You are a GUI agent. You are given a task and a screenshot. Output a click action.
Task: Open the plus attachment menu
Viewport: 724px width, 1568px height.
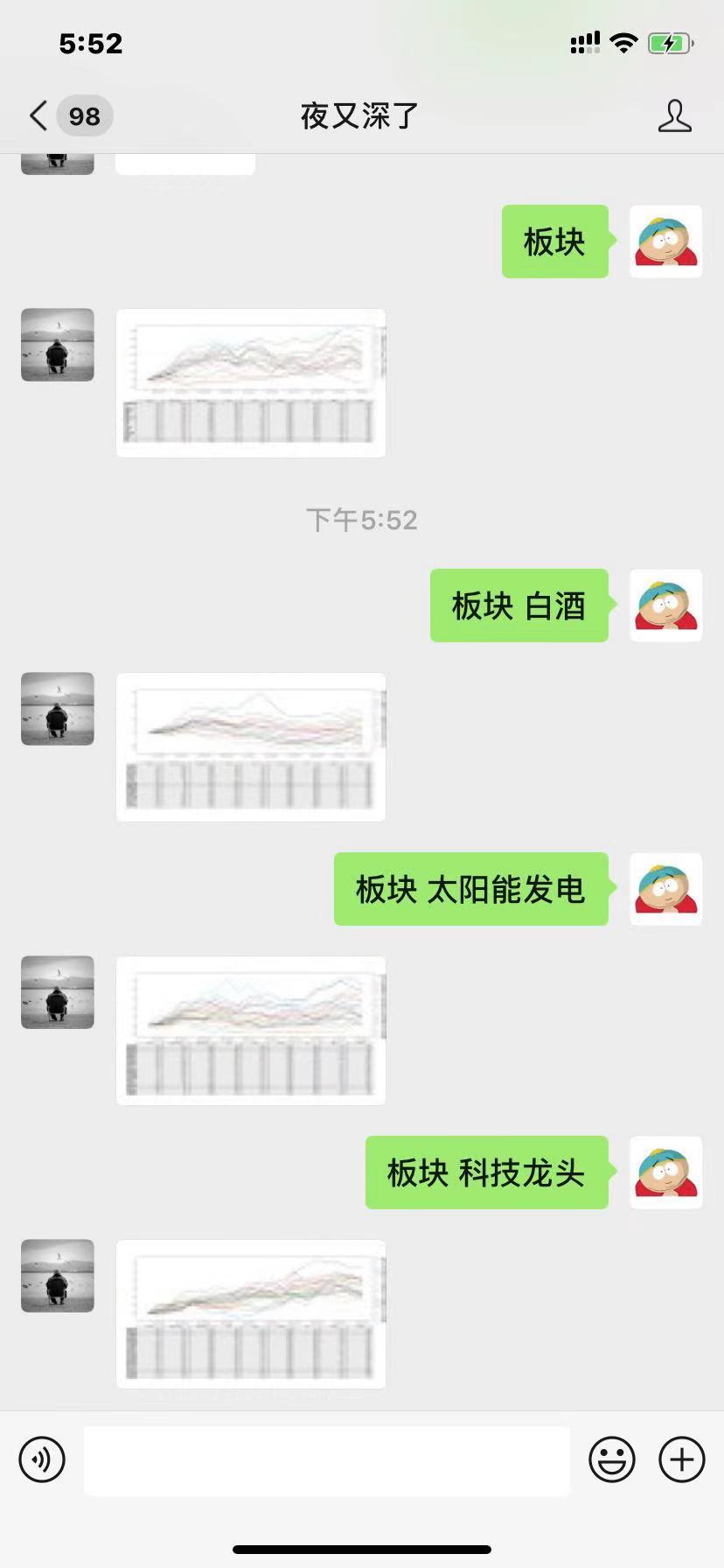click(681, 1459)
